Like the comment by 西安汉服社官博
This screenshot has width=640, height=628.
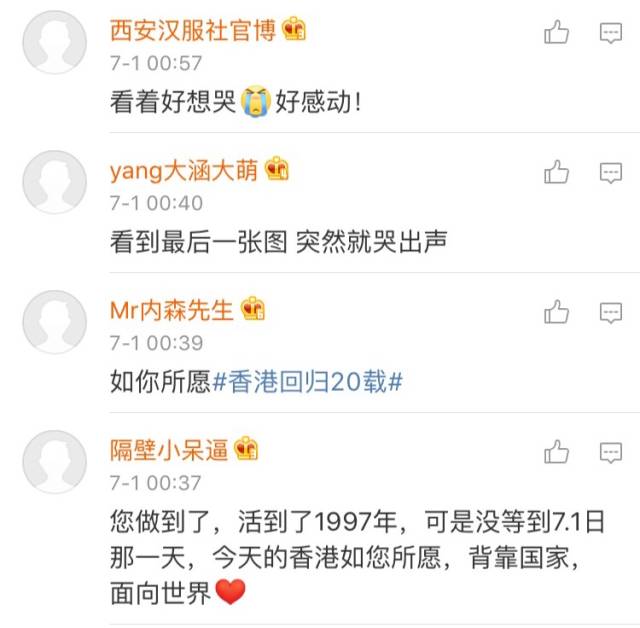click(x=556, y=34)
